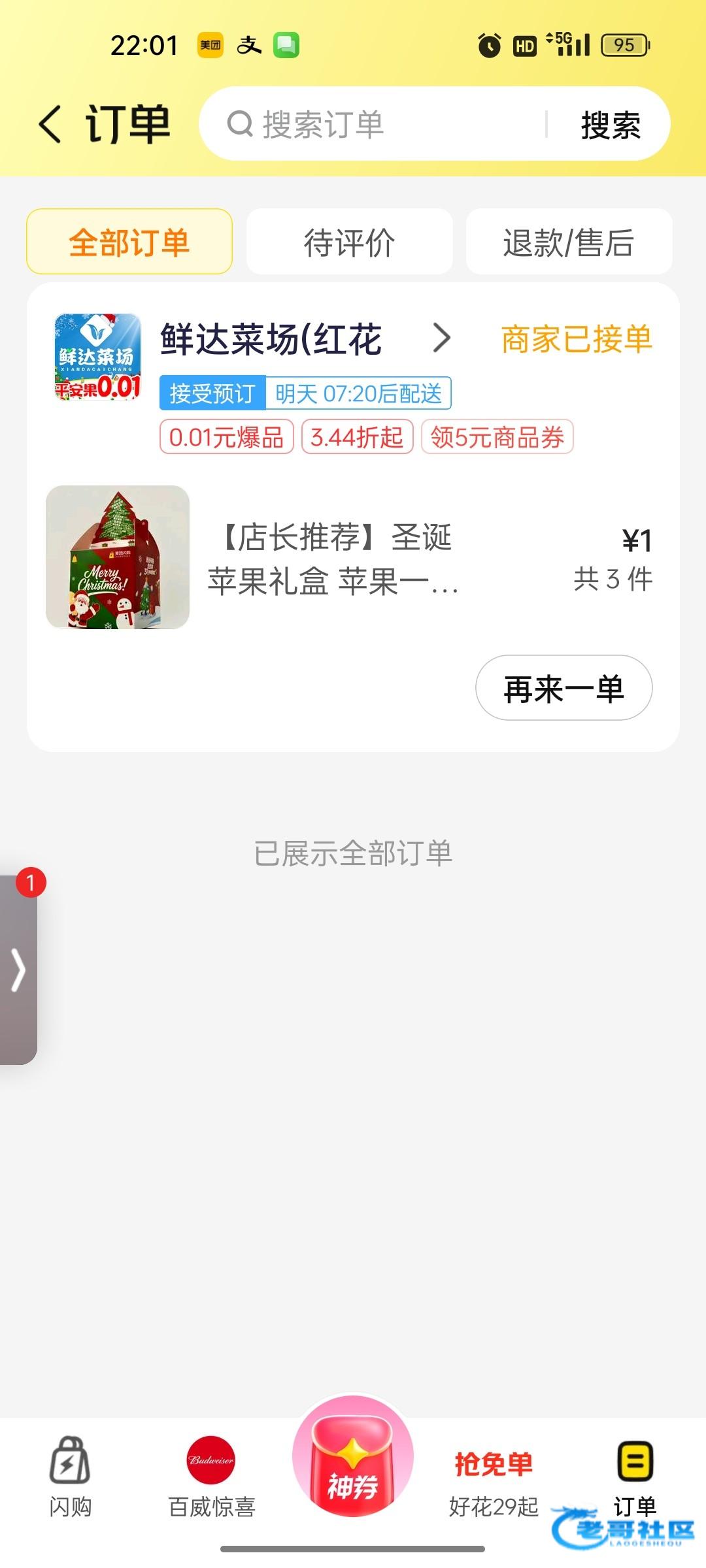Tap 再来一单 to reorder
Image resolution: width=706 pixels, height=1568 pixels.
[x=563, y=689]
